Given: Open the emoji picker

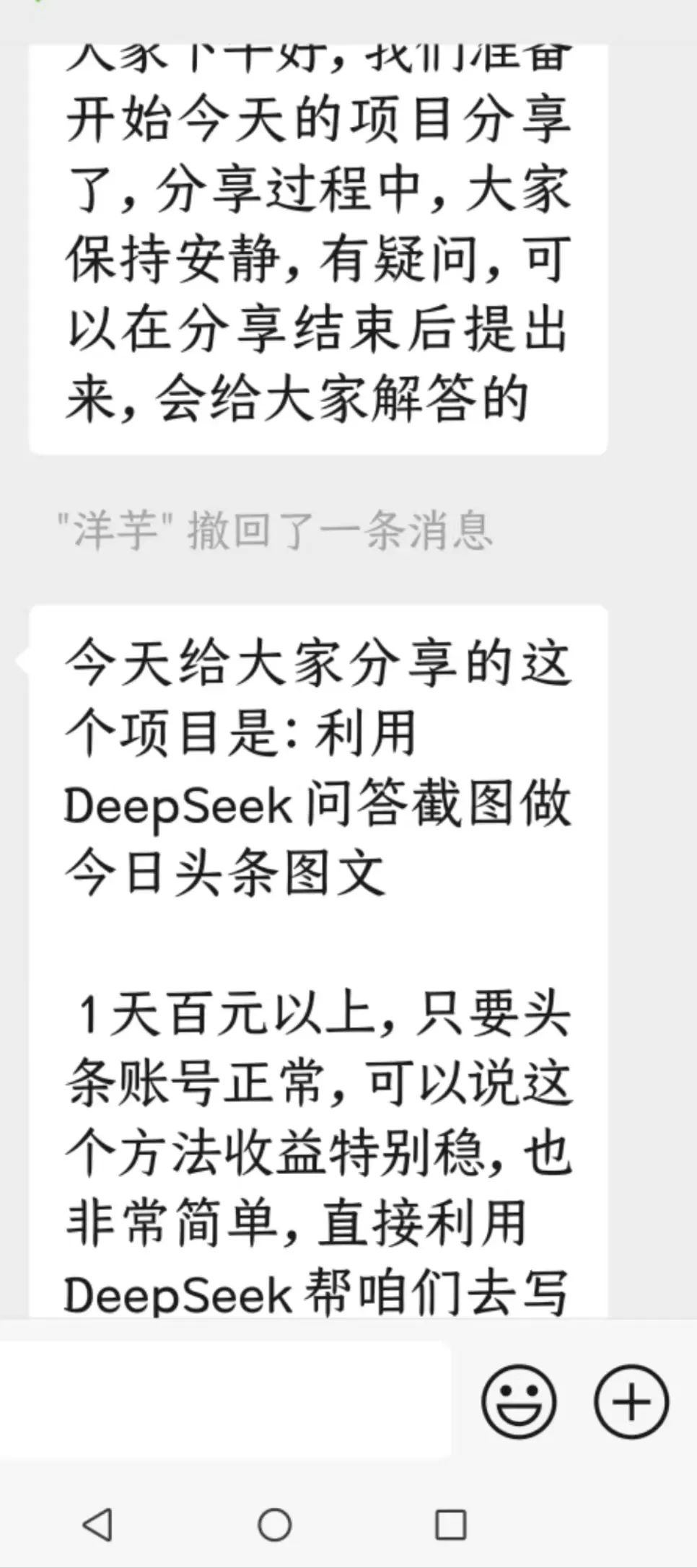Looking at the screenshot, I should [519, 1401].
